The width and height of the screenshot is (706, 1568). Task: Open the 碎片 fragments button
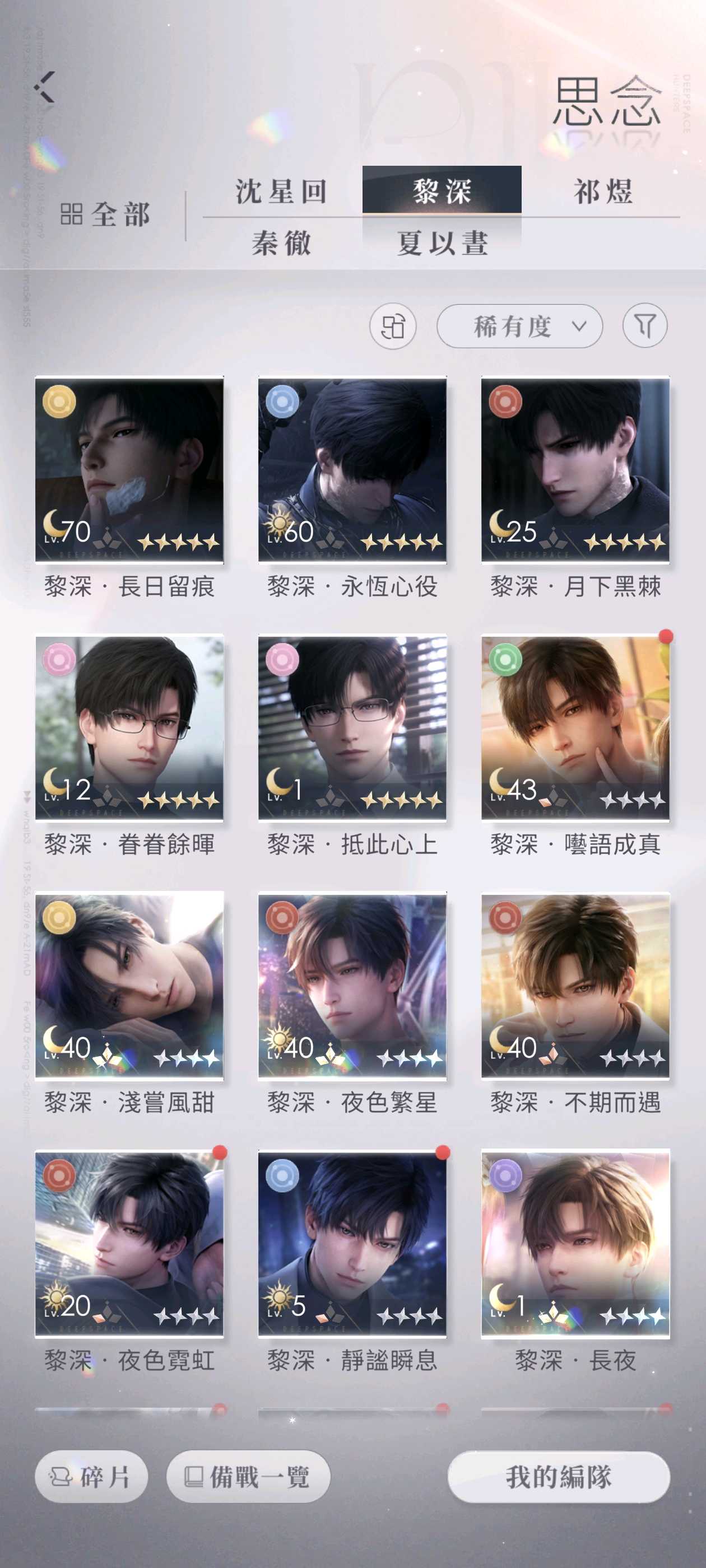91,1477
